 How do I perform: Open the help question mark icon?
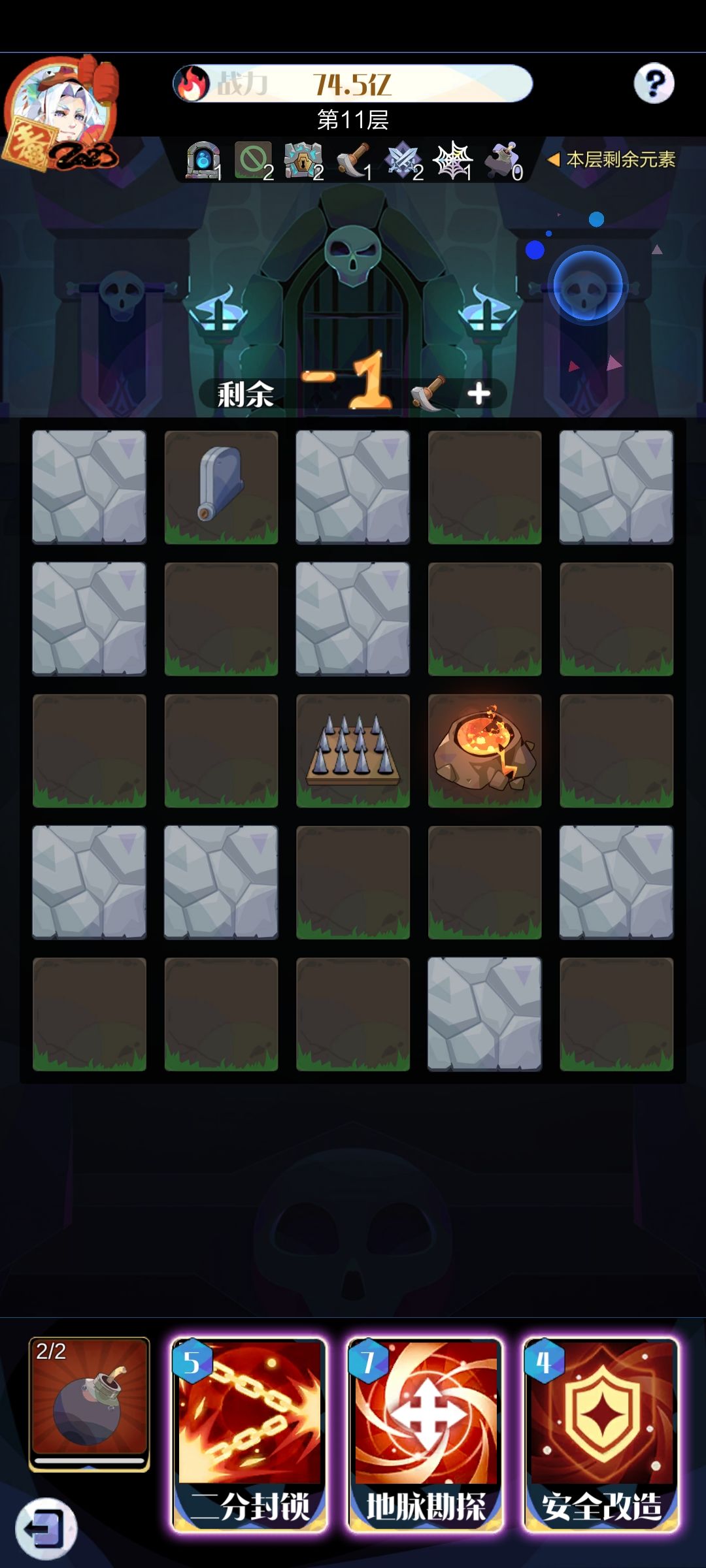click(x=654, y=84)
